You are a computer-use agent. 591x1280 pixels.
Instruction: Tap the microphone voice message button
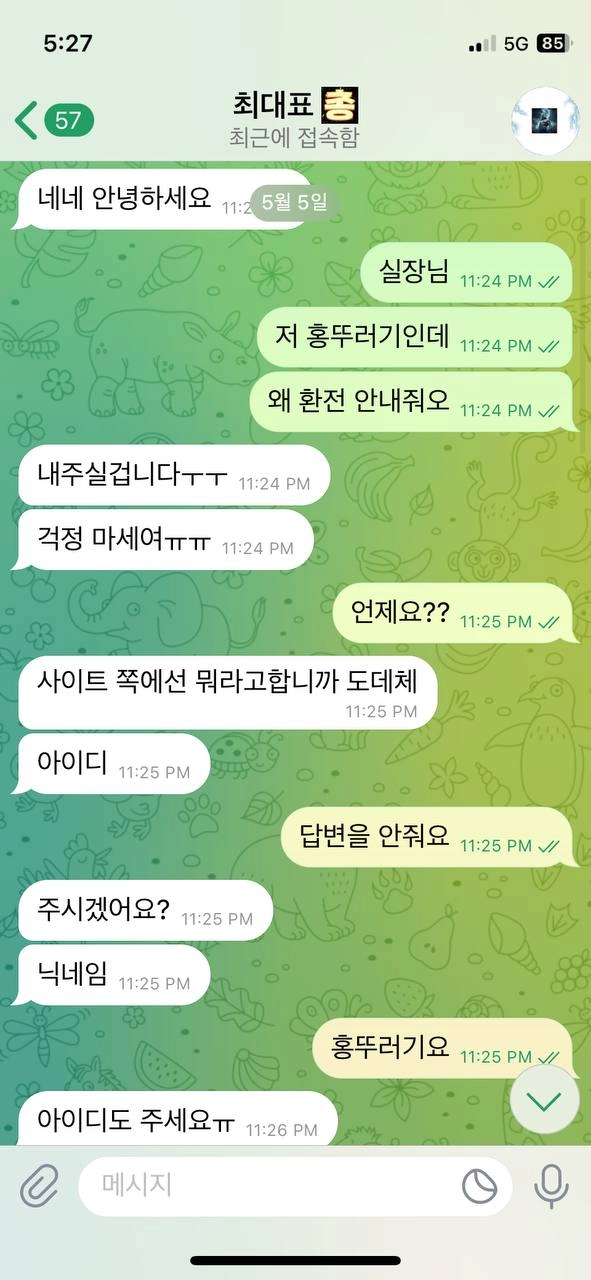(551, 1186)
